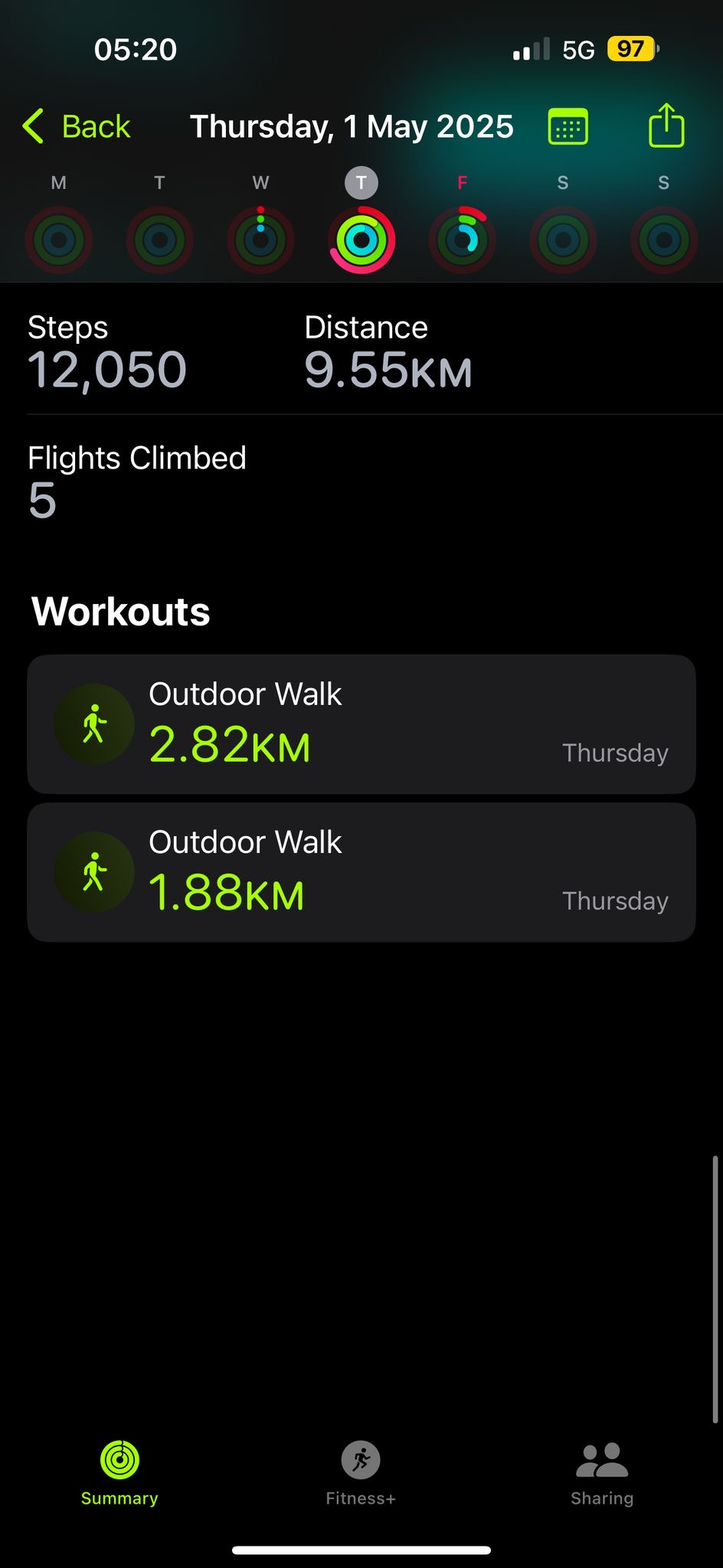Switch to the Summary tab

(x=119, y=1473)
